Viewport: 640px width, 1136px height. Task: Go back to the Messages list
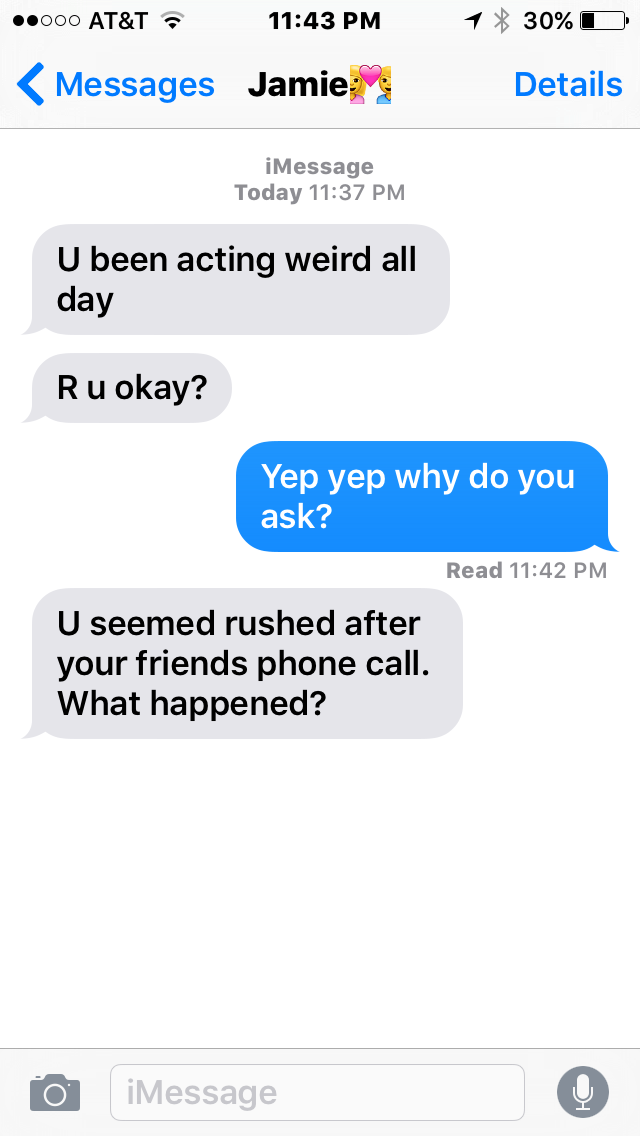point(115,86)
